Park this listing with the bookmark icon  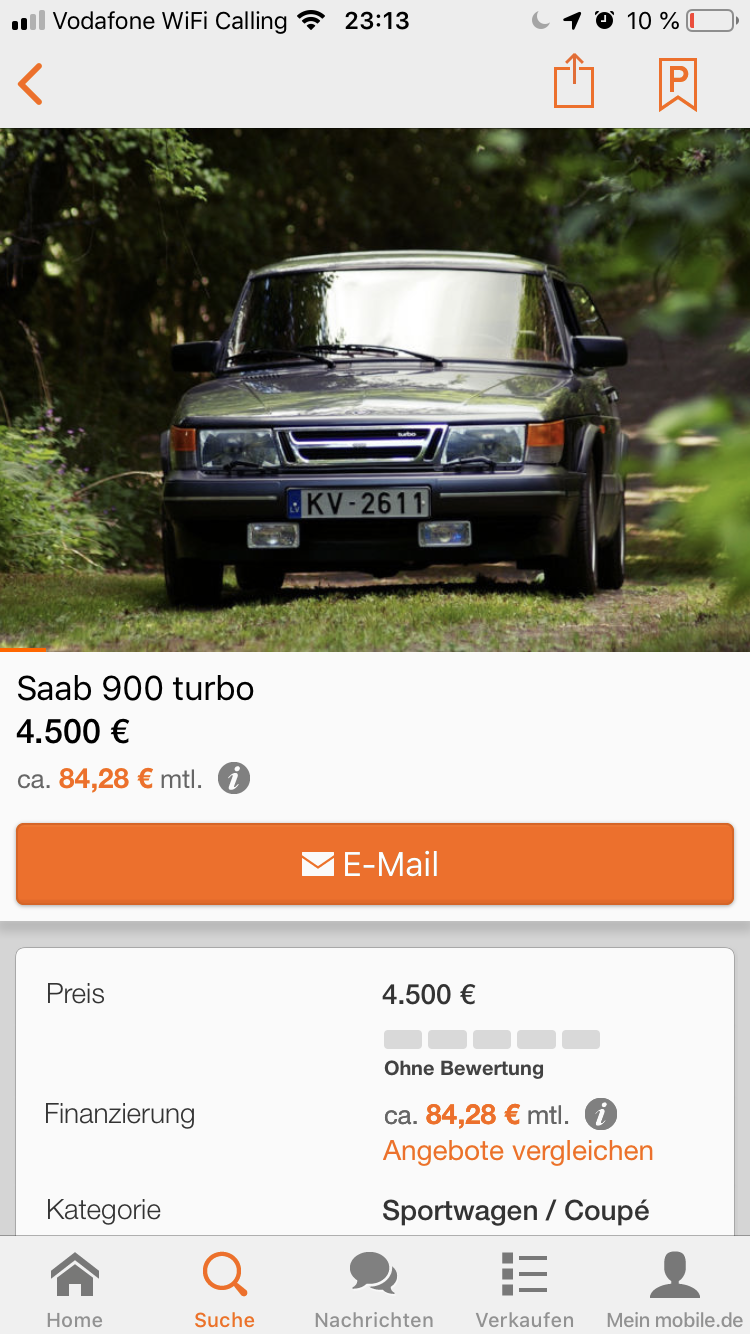point(677,84)
